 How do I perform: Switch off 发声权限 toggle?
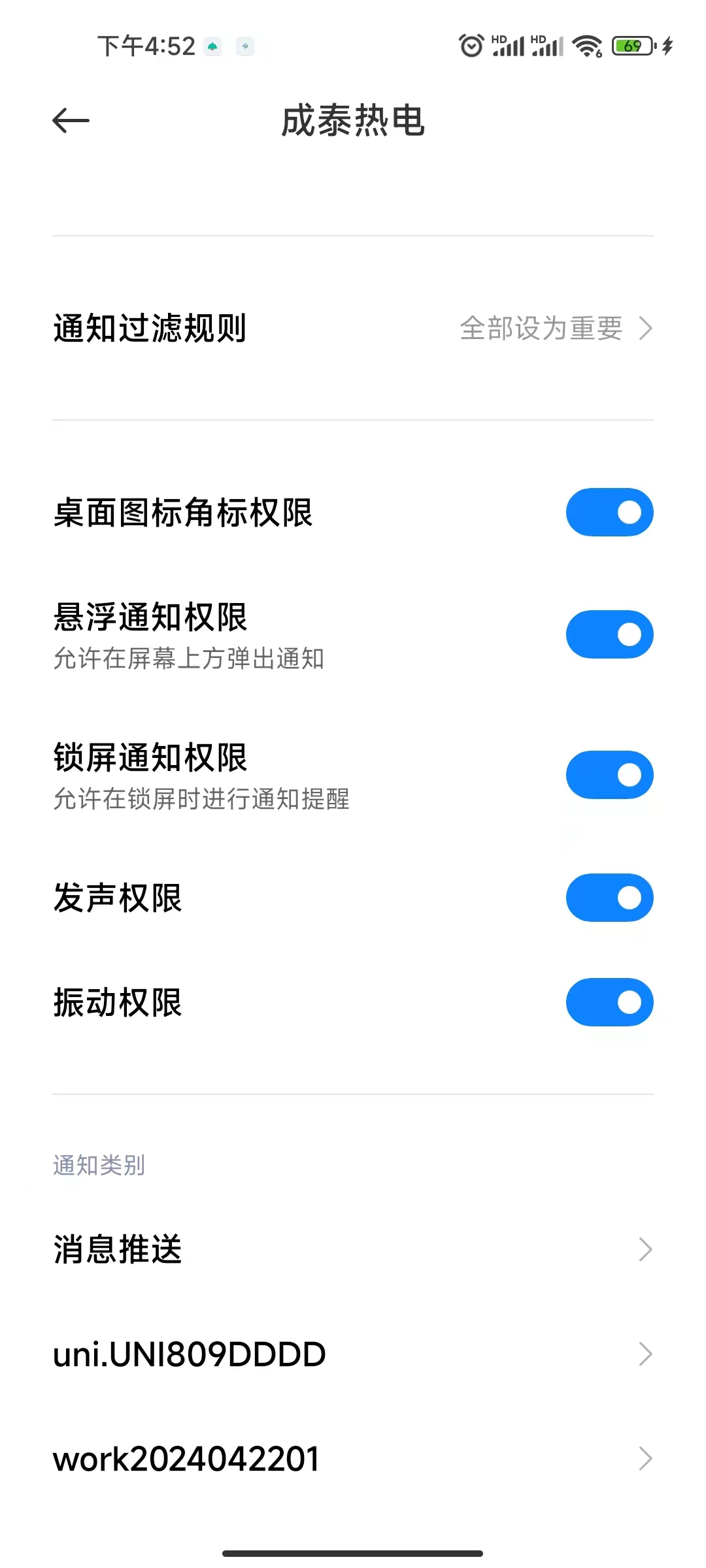tap(609, 898)
